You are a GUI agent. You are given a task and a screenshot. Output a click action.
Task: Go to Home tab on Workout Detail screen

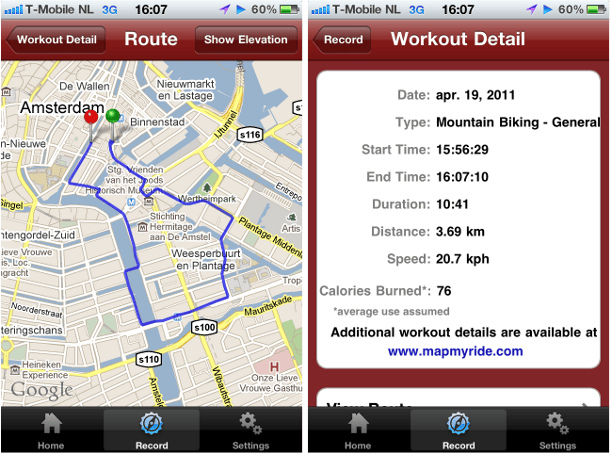pyautogui.click(x=357, y=430)
